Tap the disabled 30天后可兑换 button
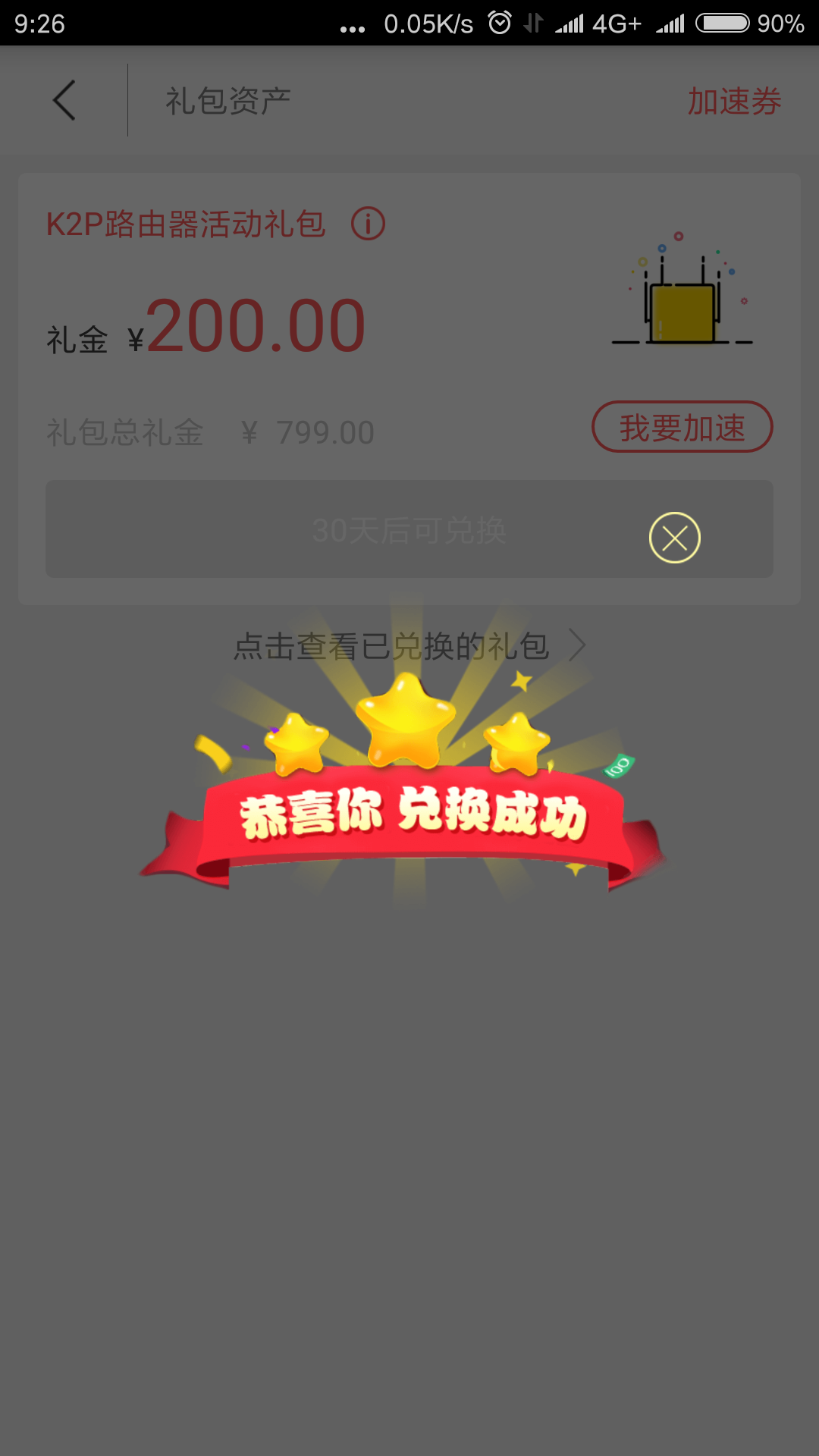 point(409,531)
